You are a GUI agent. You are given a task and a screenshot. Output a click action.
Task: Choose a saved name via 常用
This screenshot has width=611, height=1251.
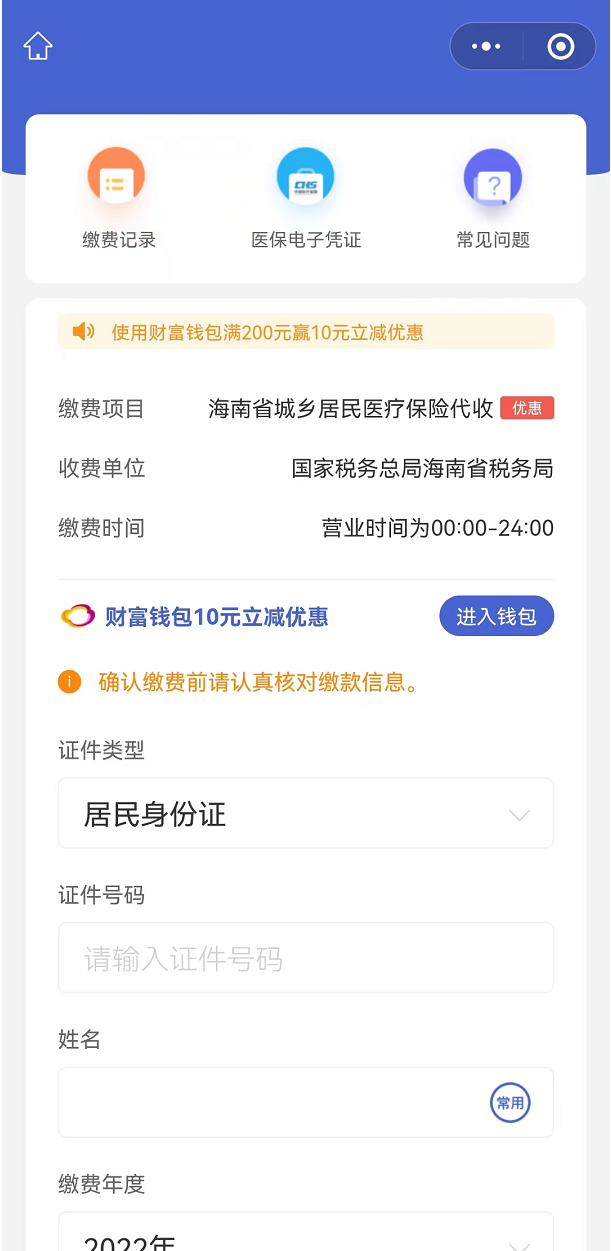tap(510, 1103)
